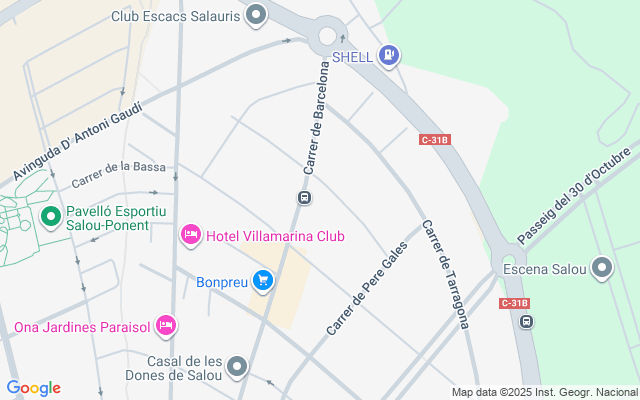Tap the Casal de les Dones de Salou pin
The image size is (640, 400).
coord(237,367)
